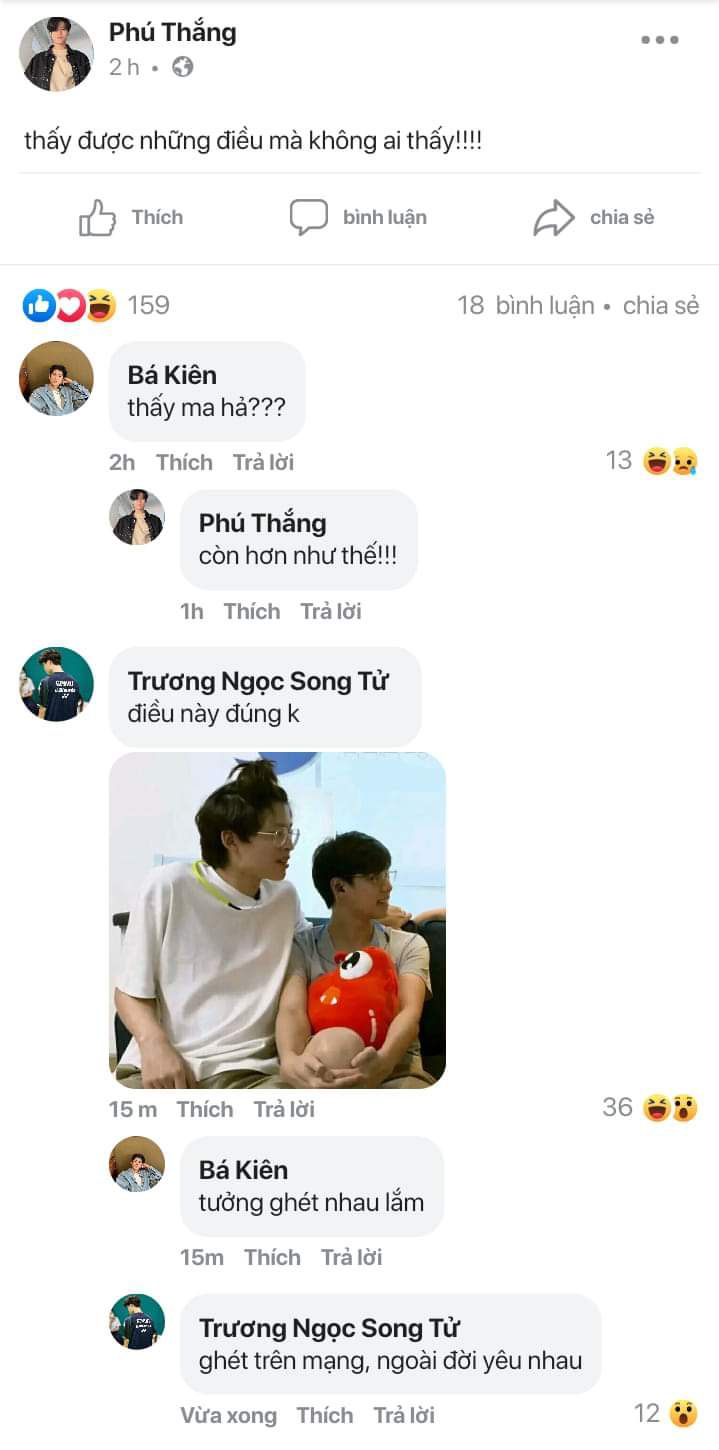Like the "điều này đúng k" comment
Image resolution: width=719 pixels, height=1450 pixels.
point(204,1109)
